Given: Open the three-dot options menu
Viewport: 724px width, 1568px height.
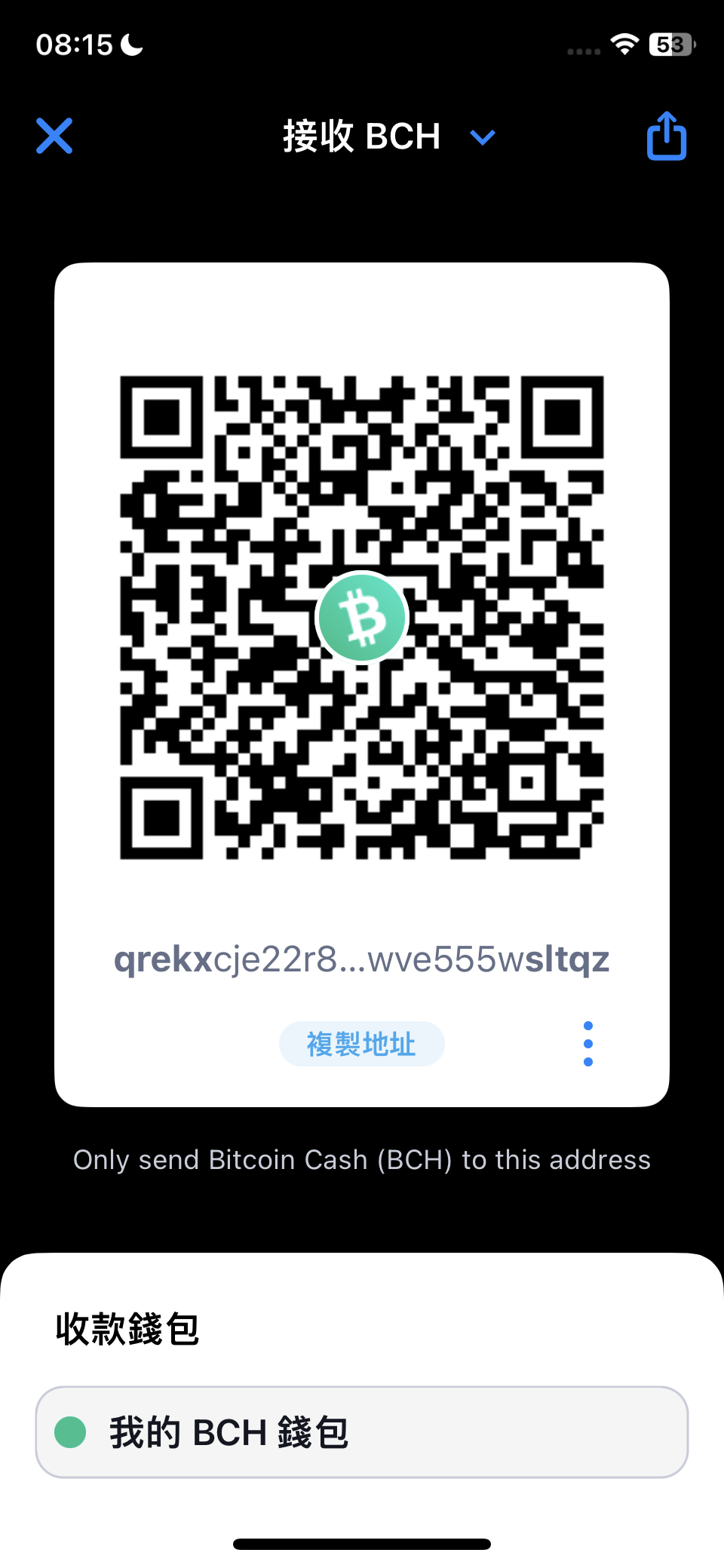Looking at the screenshot, I should pyautogui.click(x=588, y=1044).
